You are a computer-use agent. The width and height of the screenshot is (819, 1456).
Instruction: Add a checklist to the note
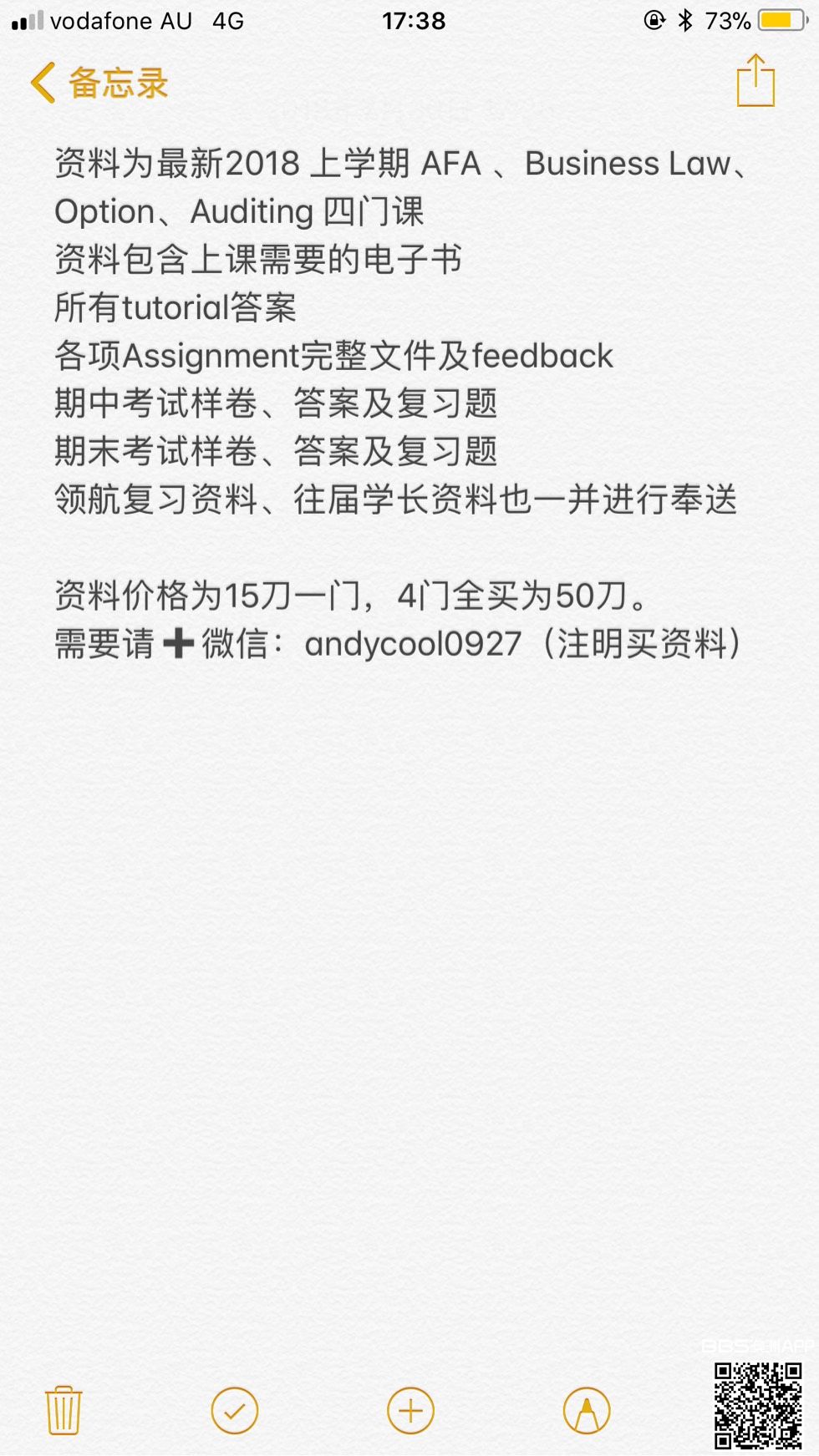[x=235, y=1411]
